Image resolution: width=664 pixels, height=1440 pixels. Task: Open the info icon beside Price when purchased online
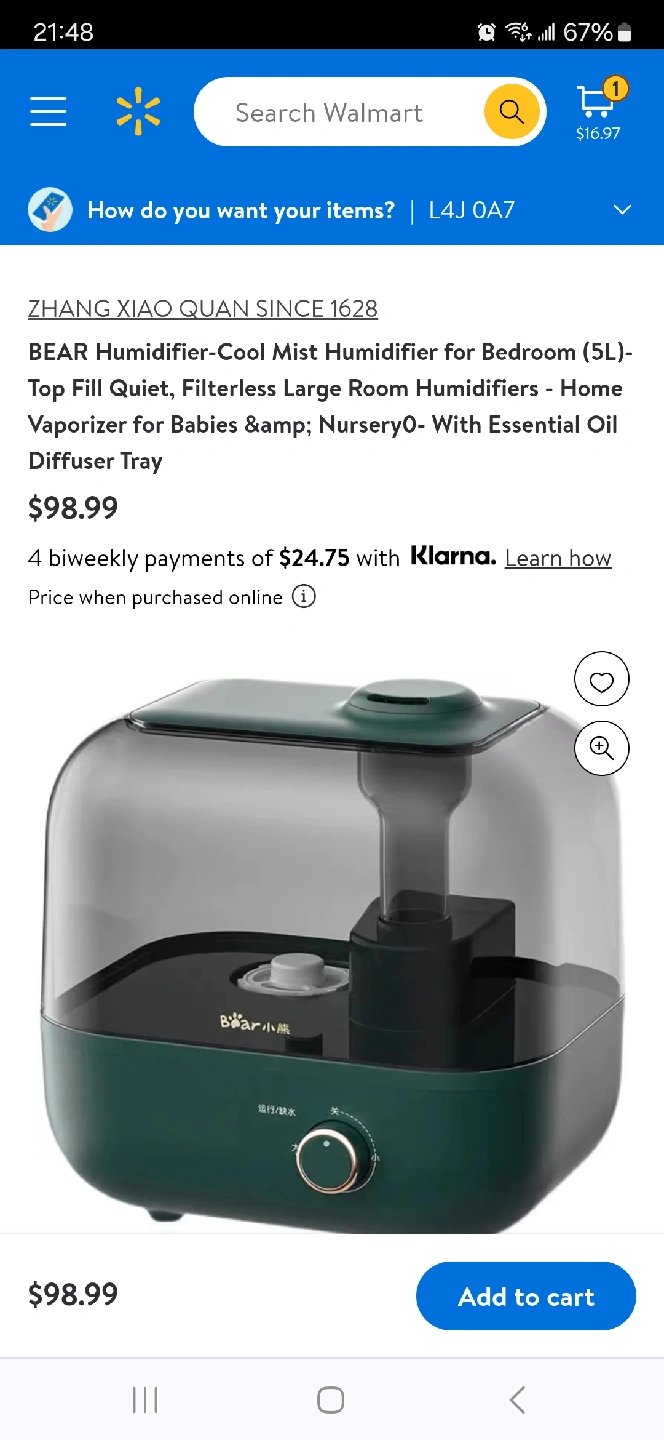coord(304,597)
